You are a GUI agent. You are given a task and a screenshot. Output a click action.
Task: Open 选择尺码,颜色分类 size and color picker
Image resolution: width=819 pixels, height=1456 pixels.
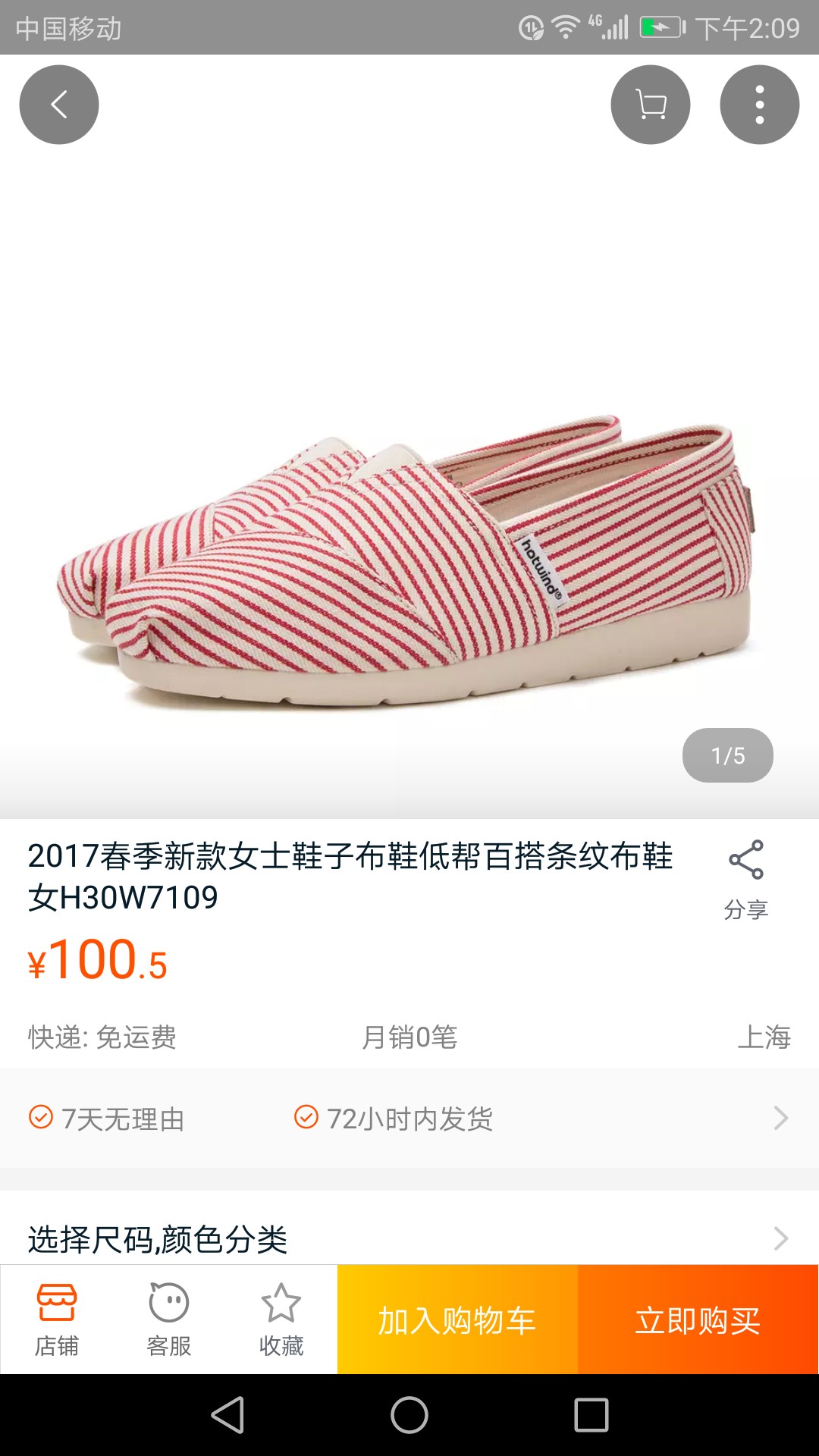click(409, 1239)
